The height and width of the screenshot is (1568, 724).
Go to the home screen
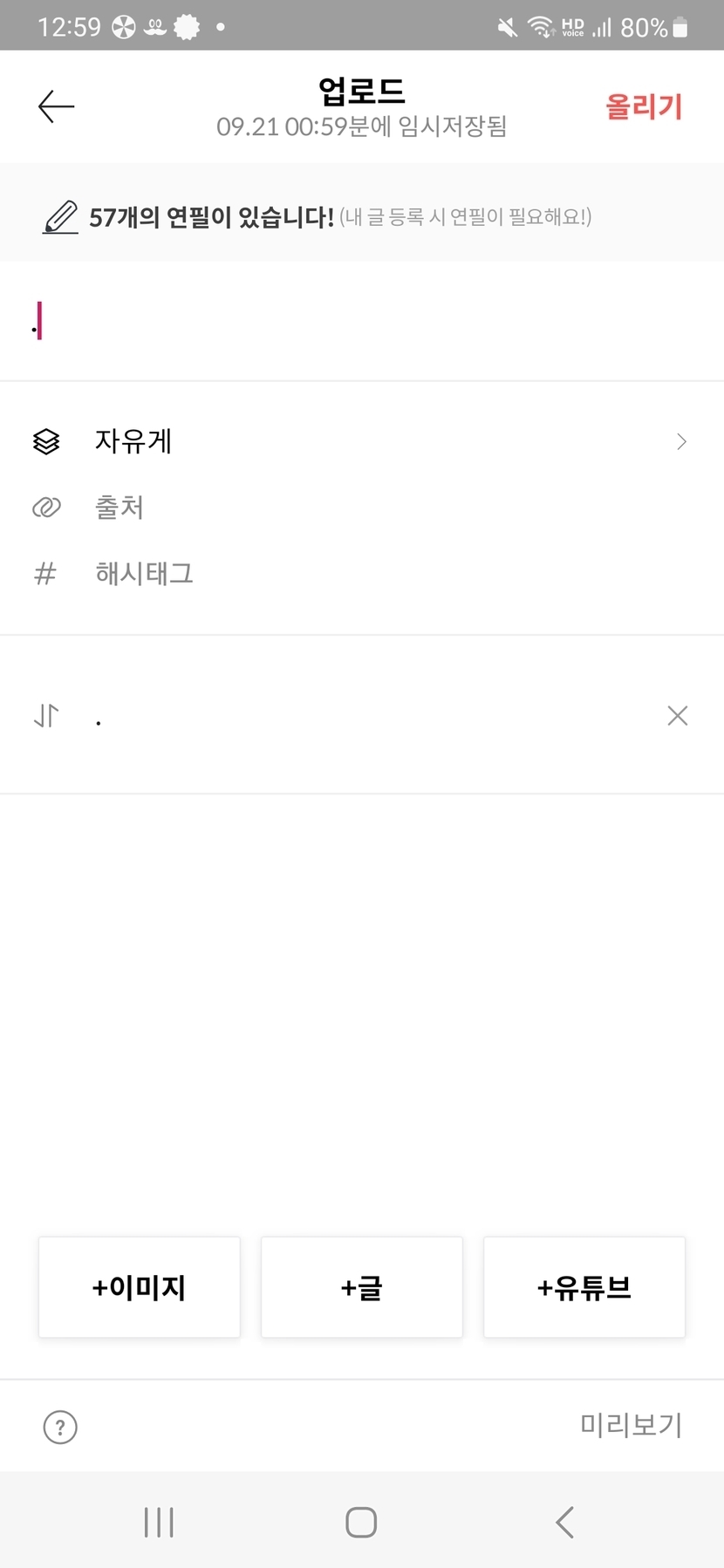[x=361, y=1523]
